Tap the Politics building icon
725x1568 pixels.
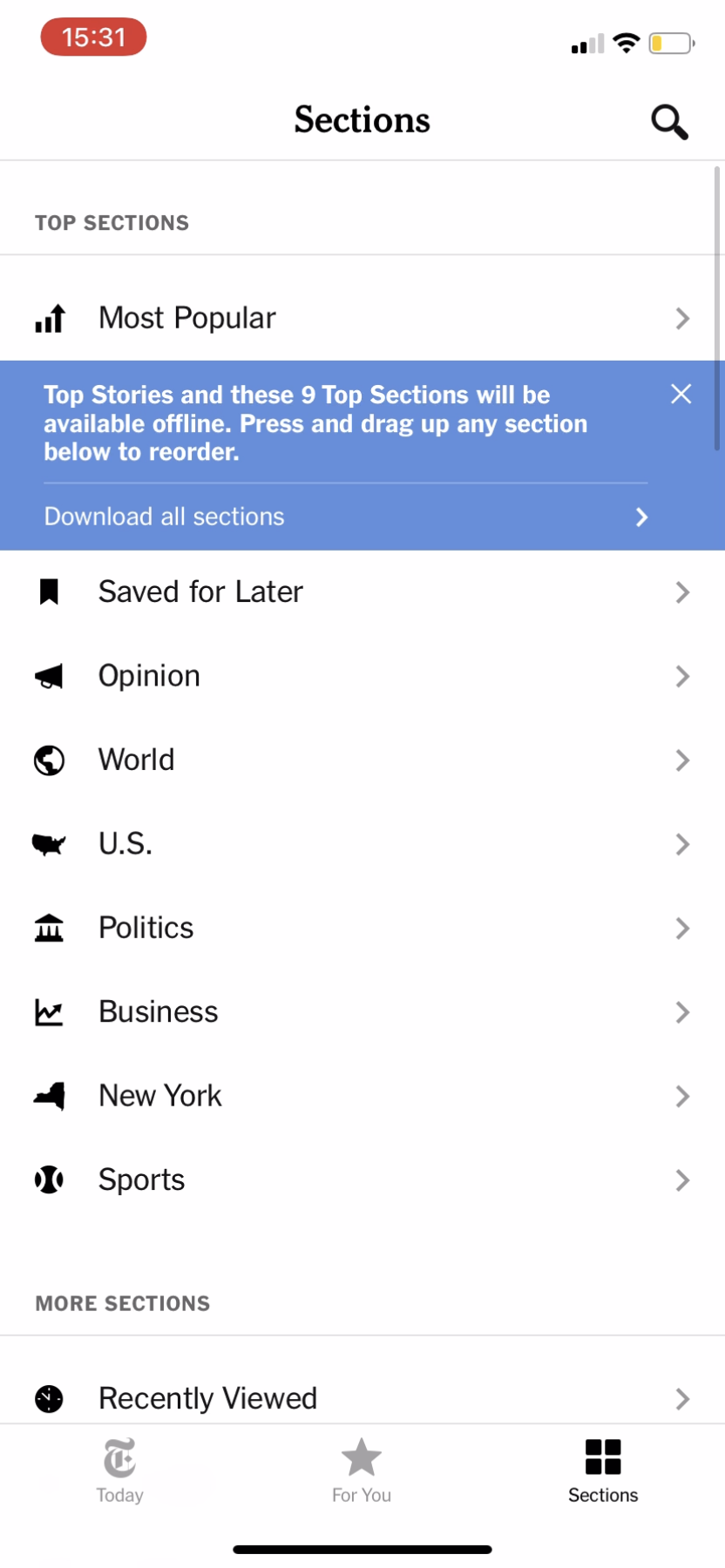click(50, 928)
